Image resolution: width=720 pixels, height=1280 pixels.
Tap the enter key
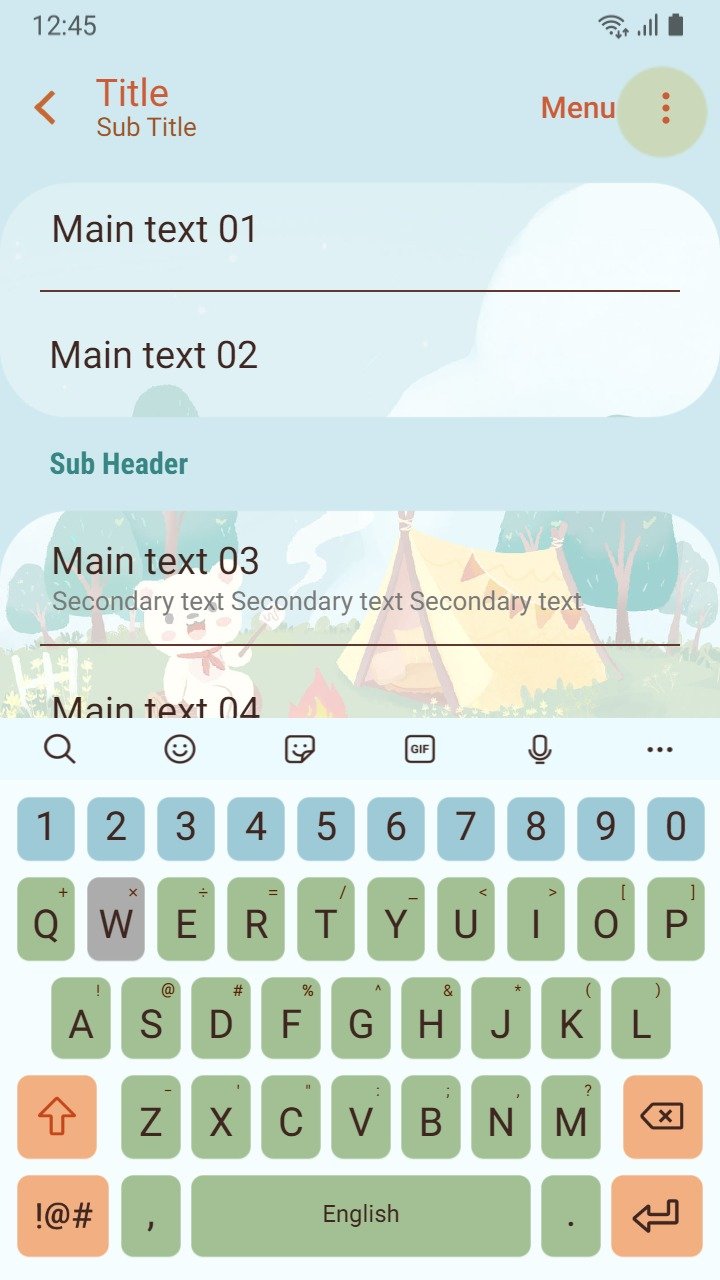pyautogui.click(x=657, y=1216)
